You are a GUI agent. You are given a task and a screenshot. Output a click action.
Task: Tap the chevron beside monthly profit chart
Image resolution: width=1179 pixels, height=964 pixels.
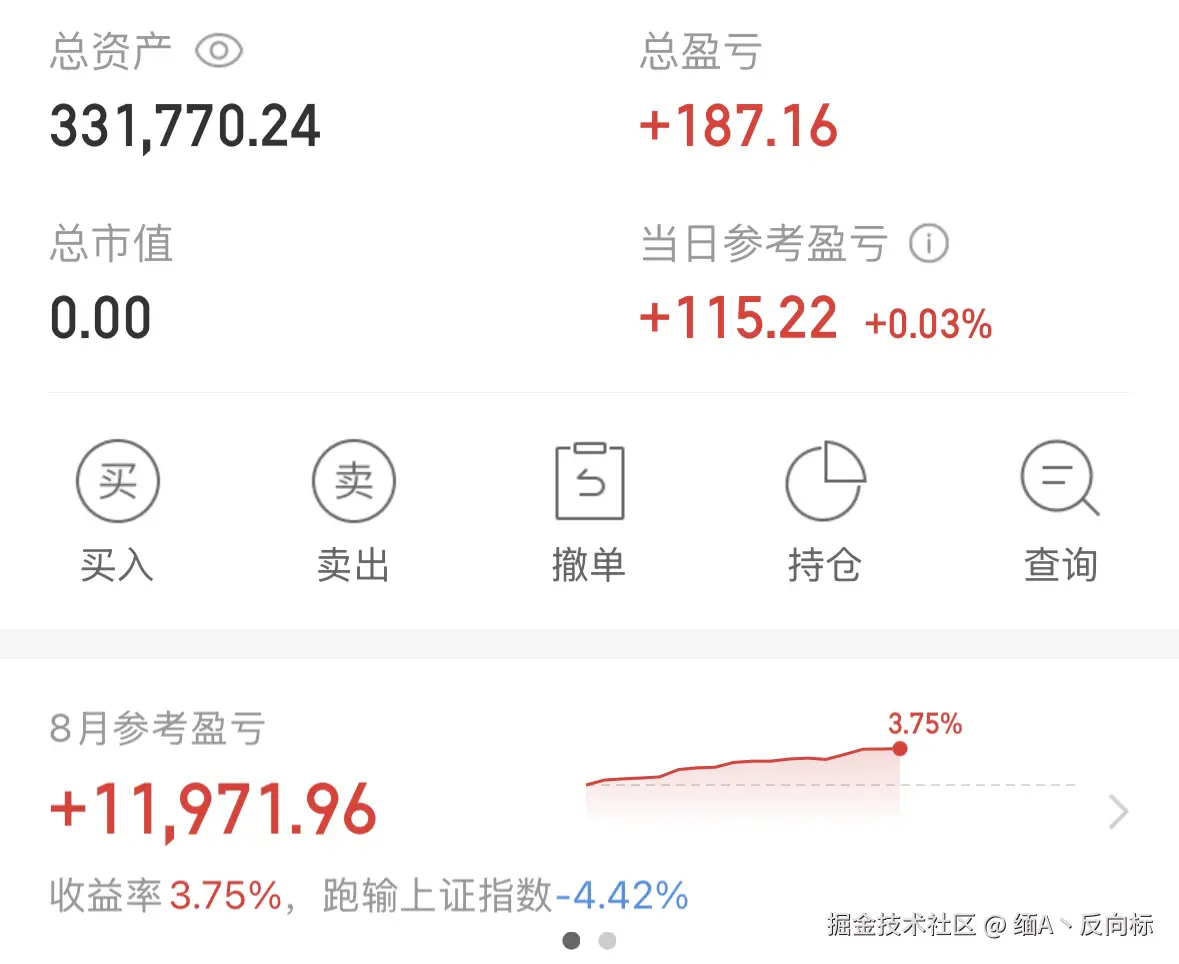[x=1118, y=813]
